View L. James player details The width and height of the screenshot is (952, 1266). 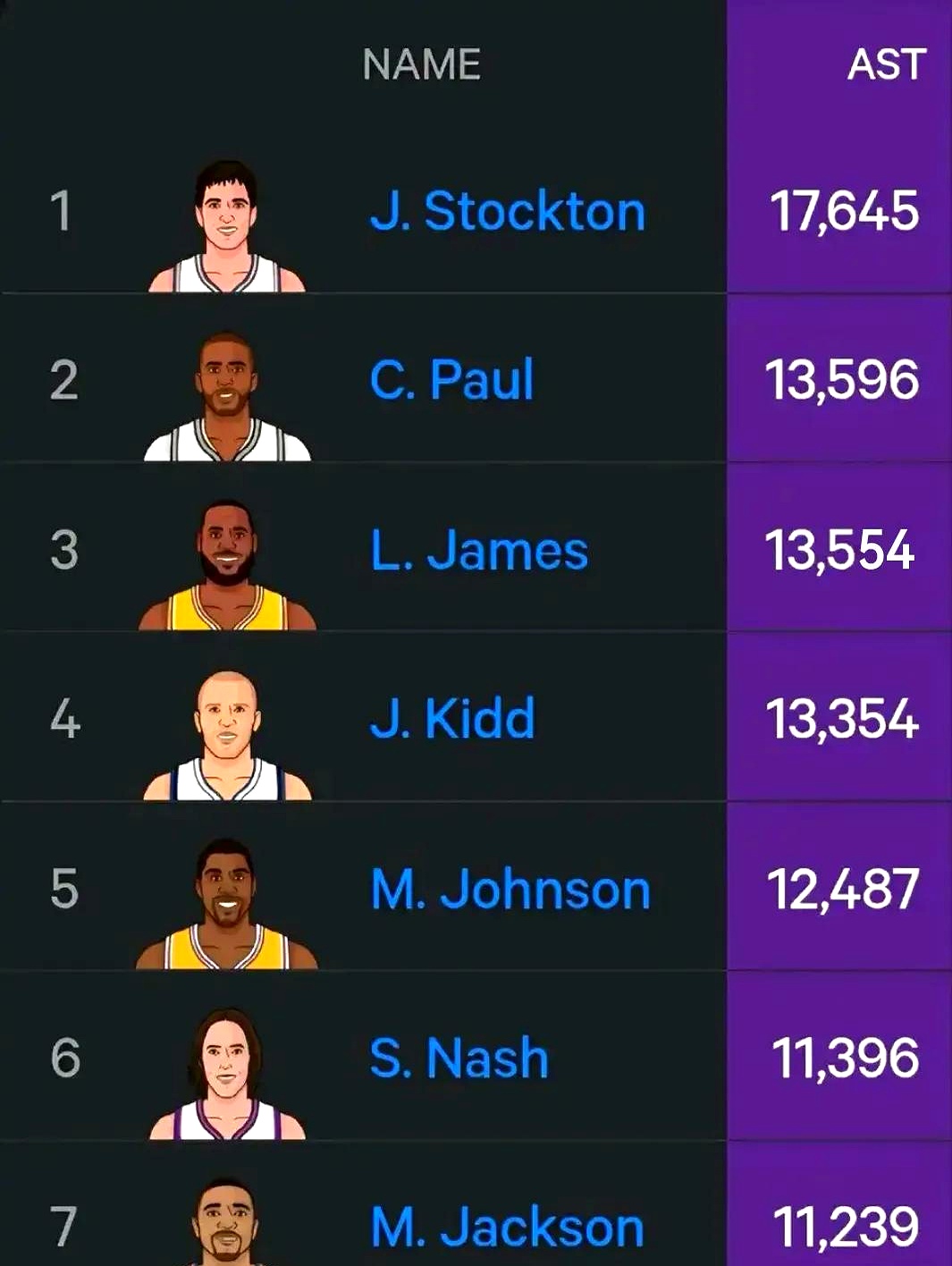[x=479, y=550]
